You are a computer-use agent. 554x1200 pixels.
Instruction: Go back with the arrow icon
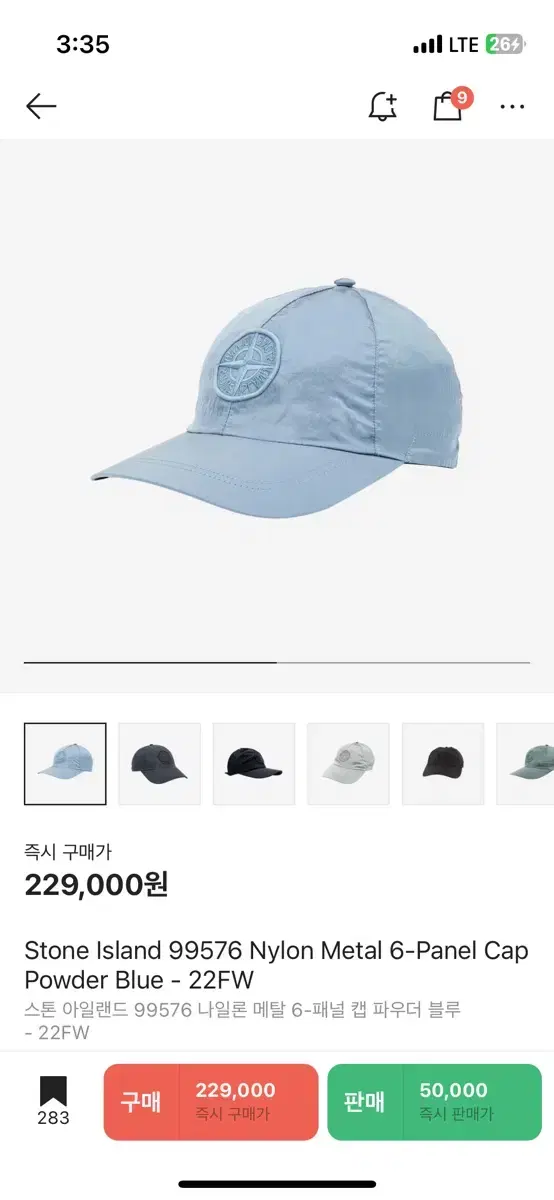coord(41,106)
